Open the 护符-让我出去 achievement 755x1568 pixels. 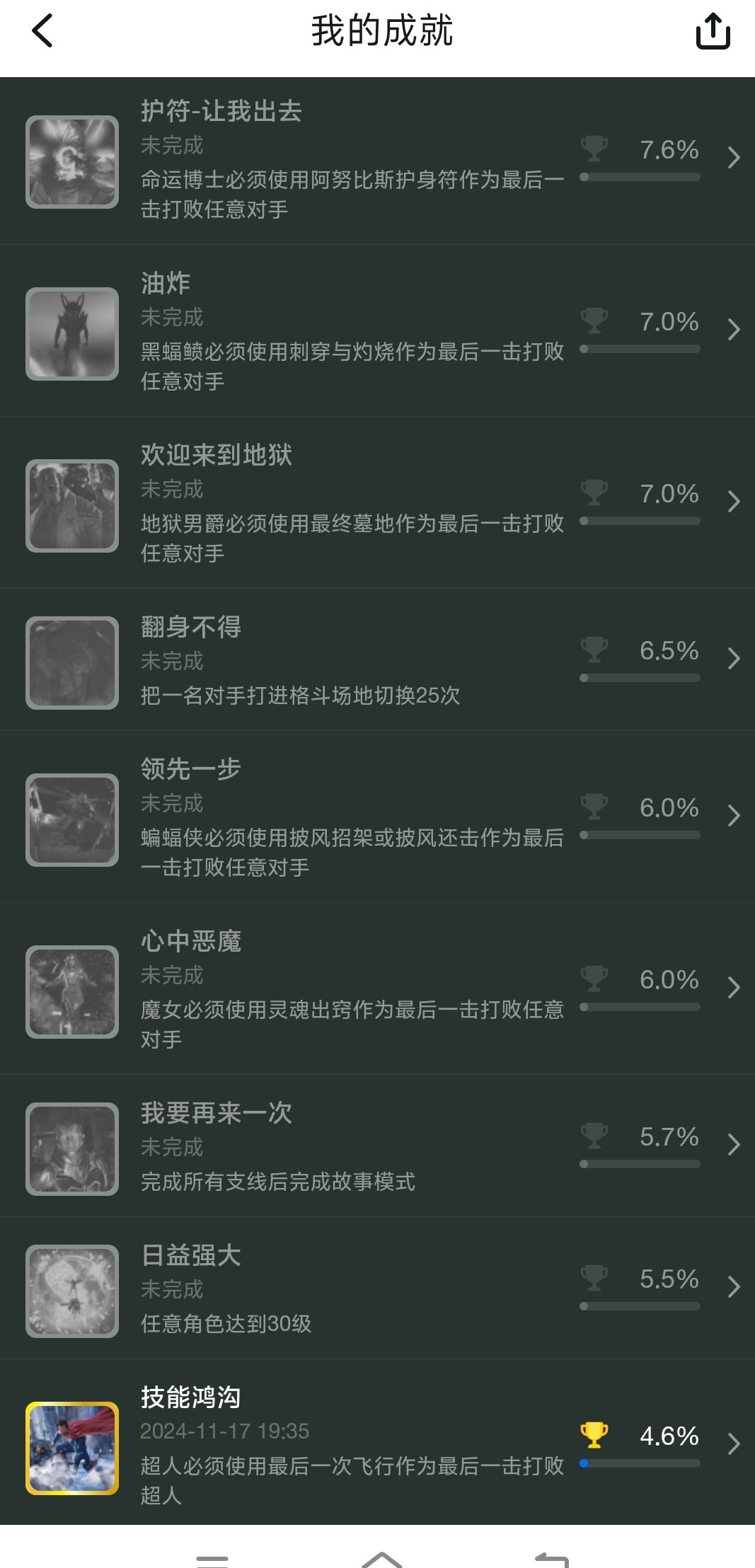(377, 160)
